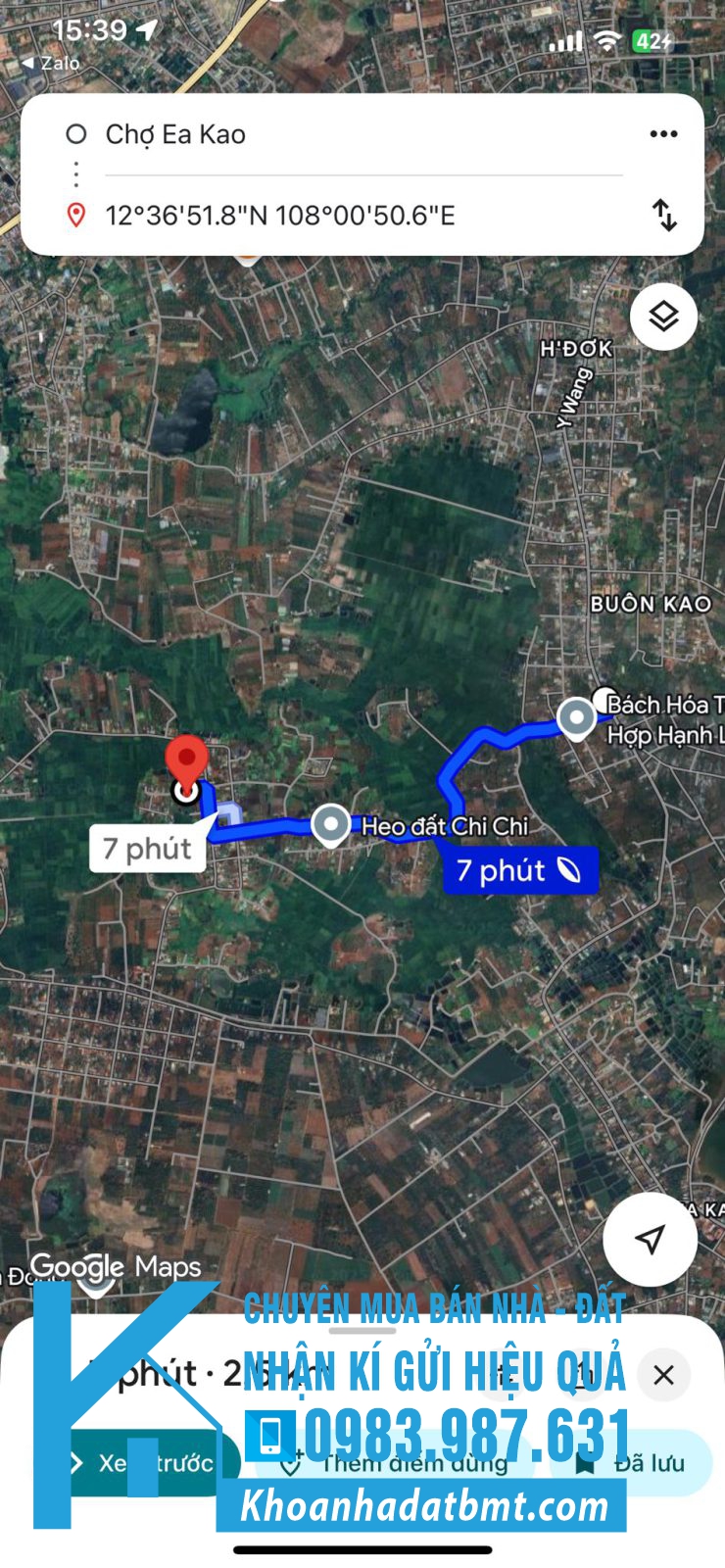
Task: Select the red destination pin
Action: [x=186, y=762]
